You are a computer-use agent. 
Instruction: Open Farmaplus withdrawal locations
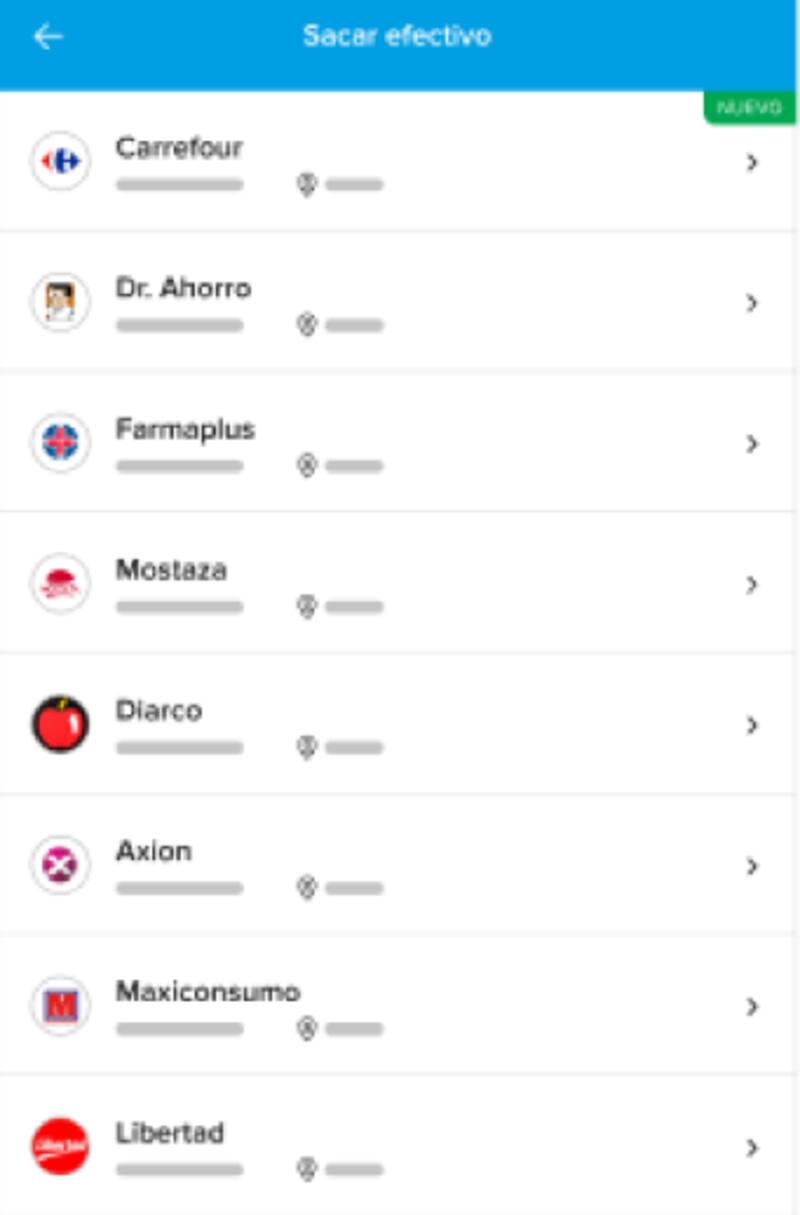pyautogui.click(x=398, y=443)
